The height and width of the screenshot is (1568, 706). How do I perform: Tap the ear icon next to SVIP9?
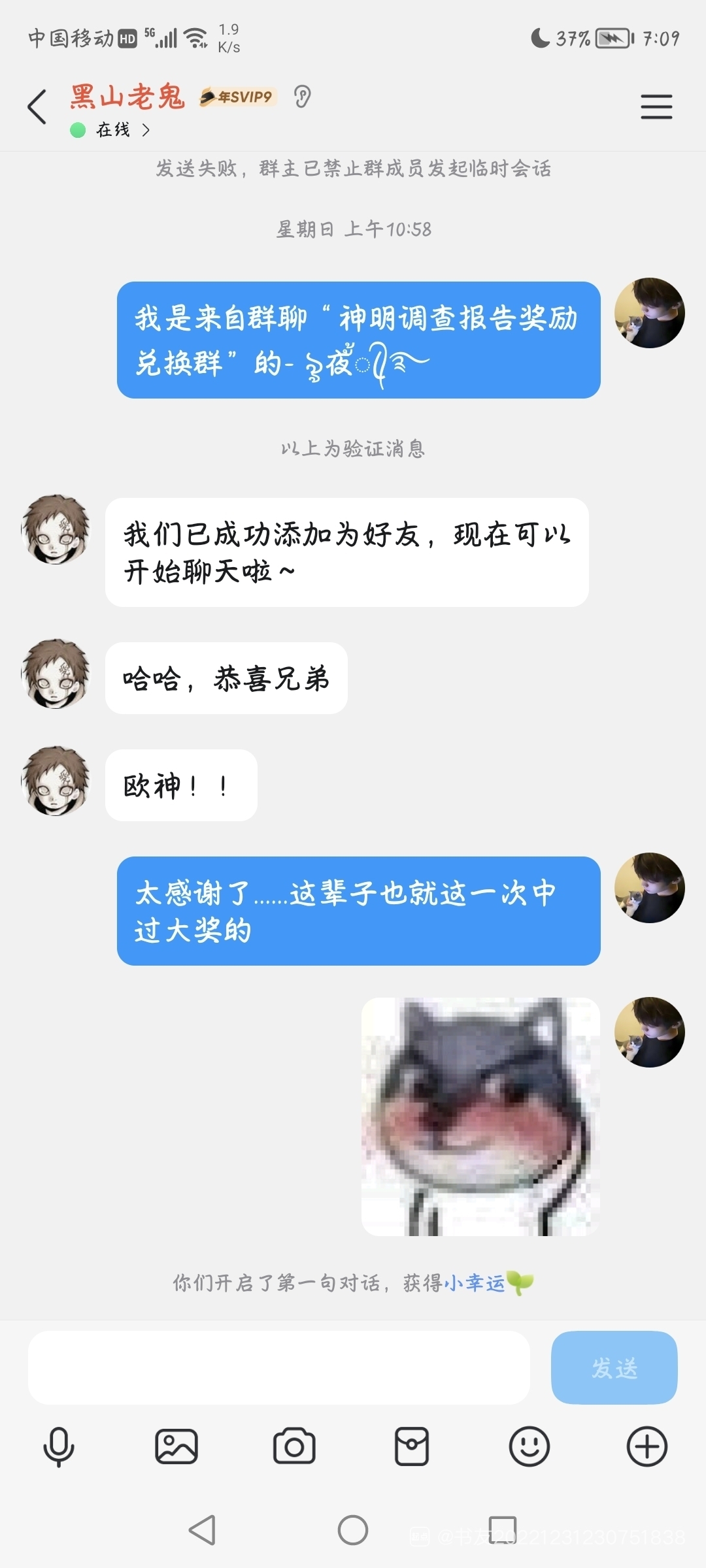pos(301,97)
